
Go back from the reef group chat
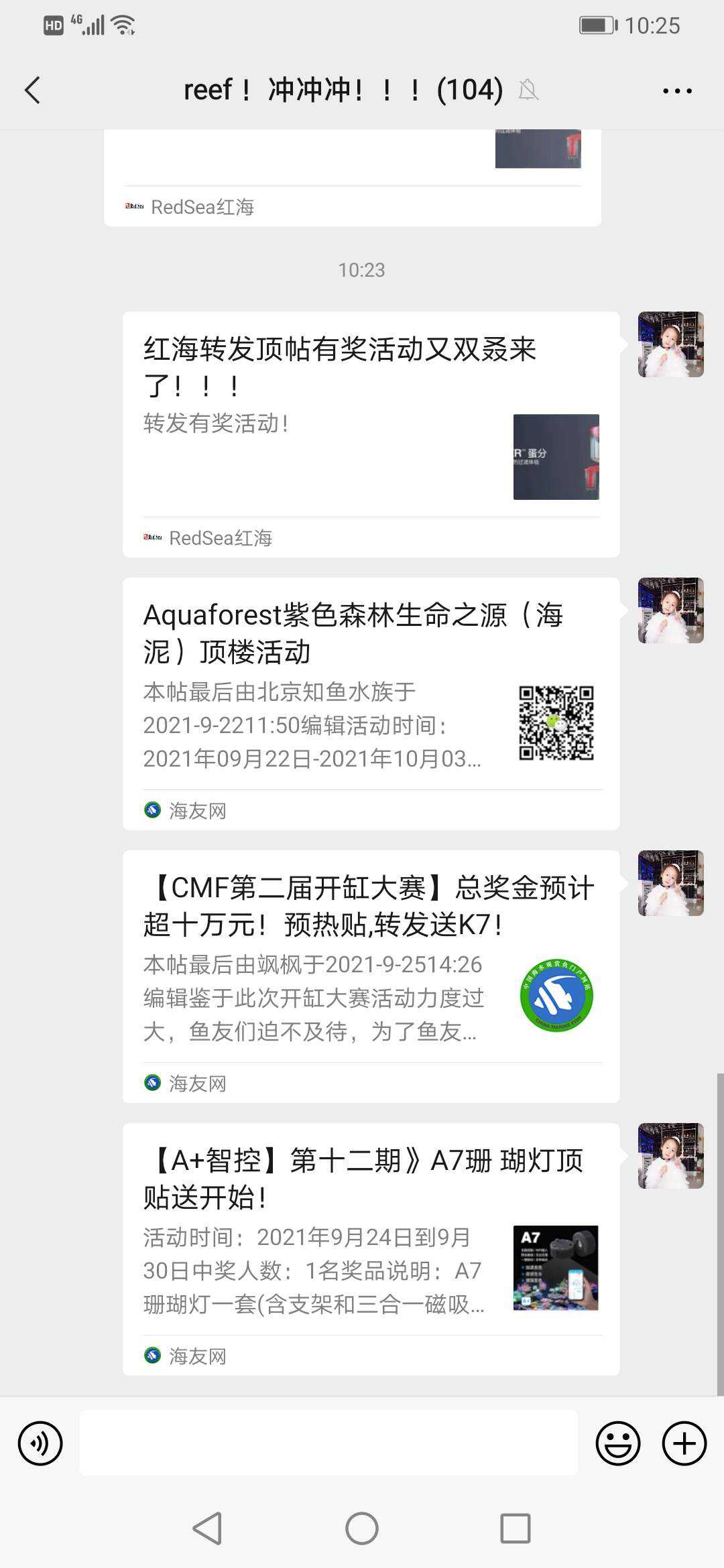point(32,90)
